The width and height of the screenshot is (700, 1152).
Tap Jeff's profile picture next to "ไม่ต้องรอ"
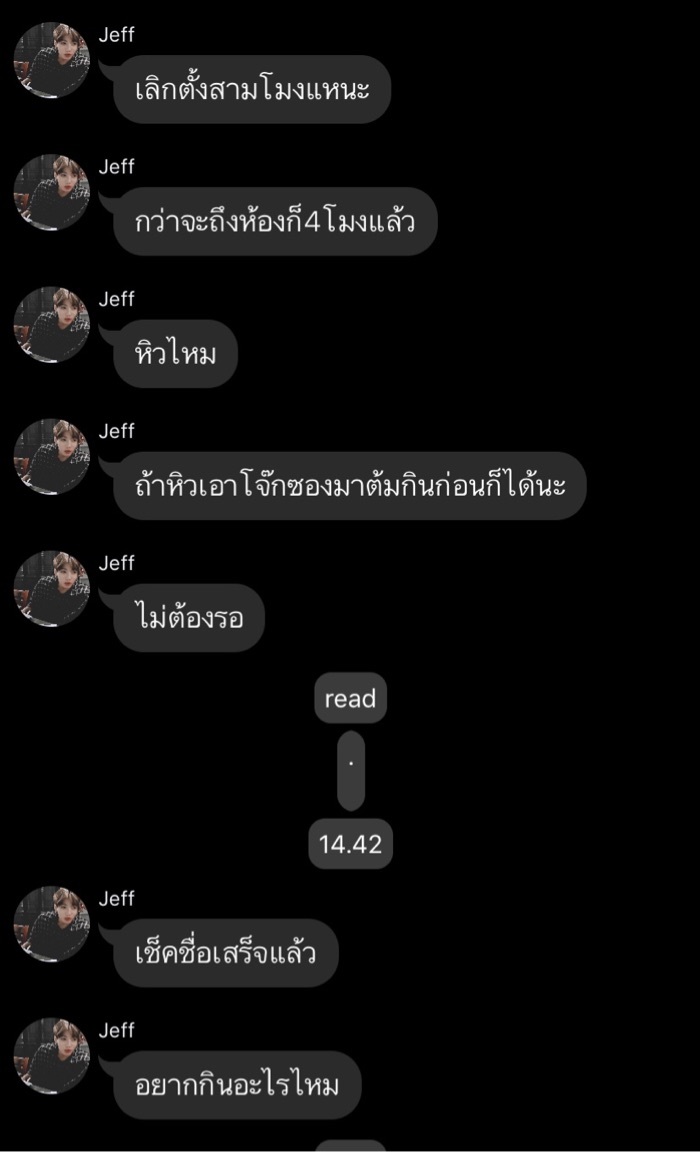[x=51, y=589]
